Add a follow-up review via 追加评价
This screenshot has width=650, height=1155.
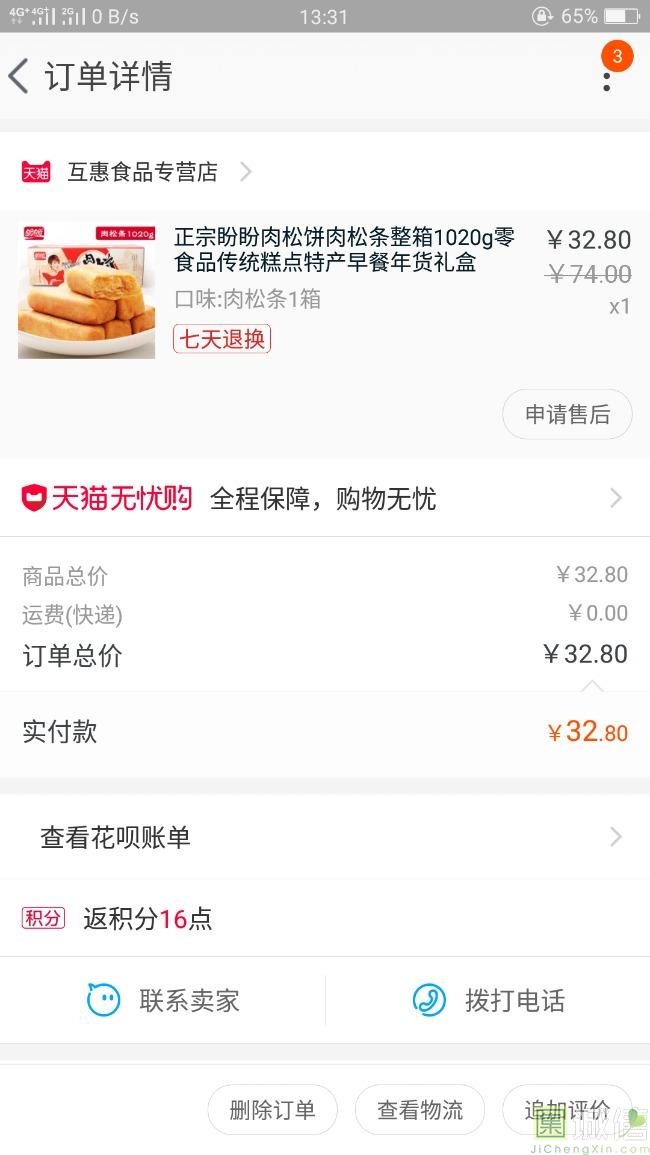pyautogui.click(x=567, y=1109)
